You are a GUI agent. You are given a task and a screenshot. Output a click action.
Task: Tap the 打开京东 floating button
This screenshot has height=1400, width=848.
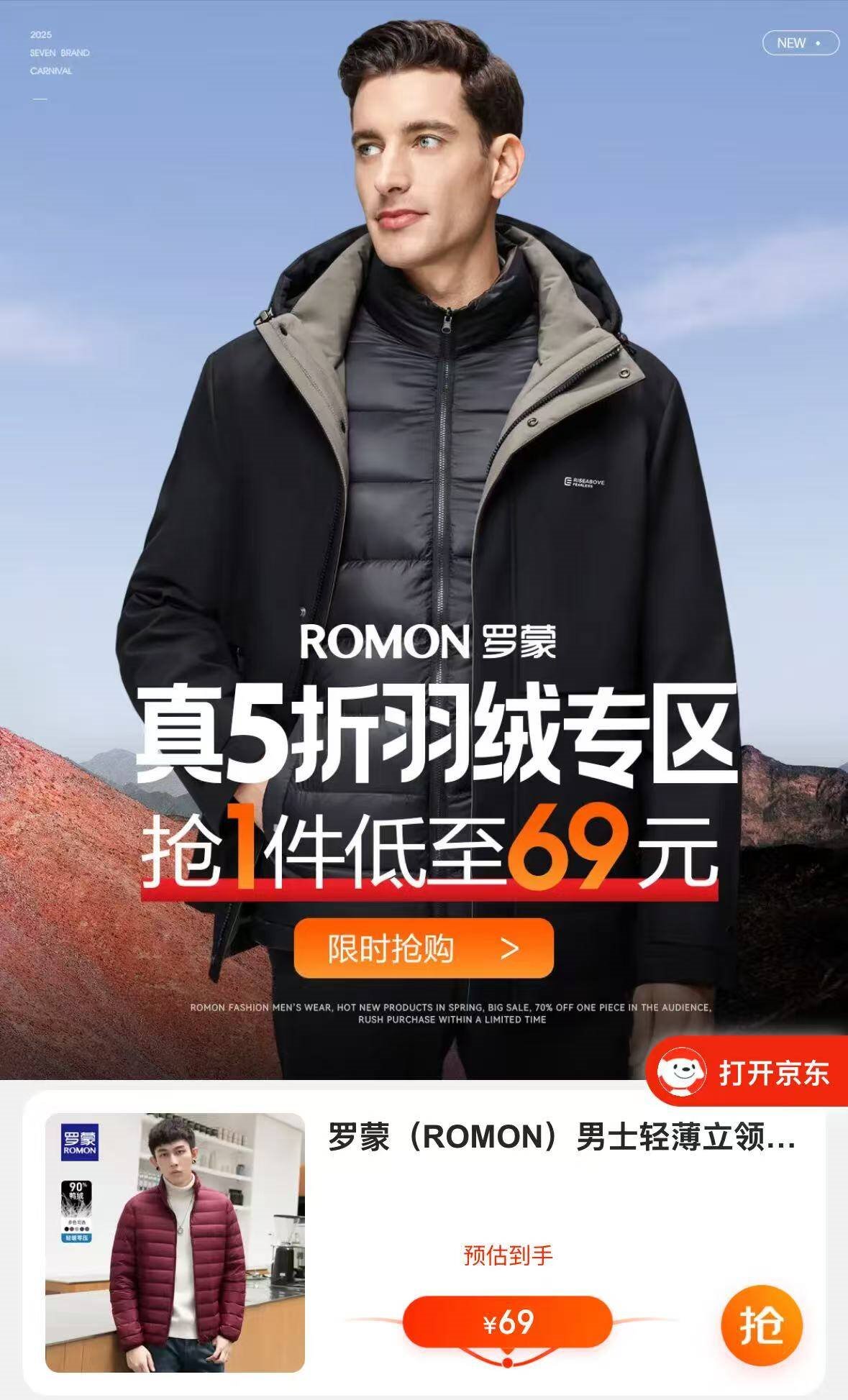747,1073
